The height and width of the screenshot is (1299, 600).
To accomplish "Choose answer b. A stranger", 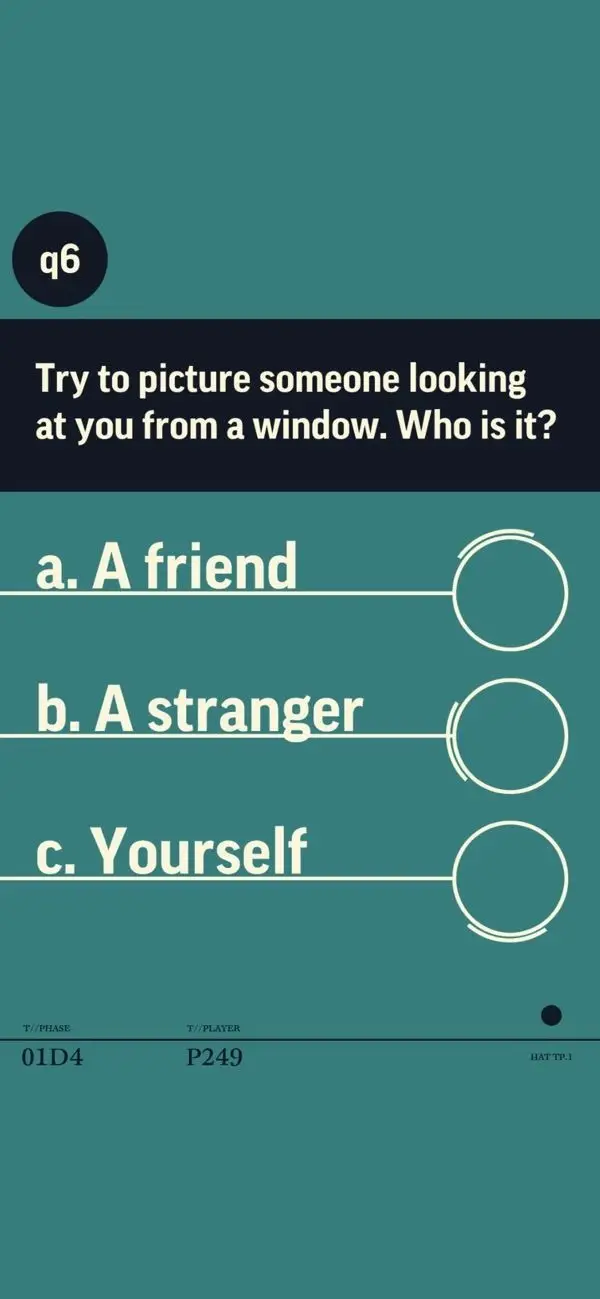I will (x=510, y=736).
